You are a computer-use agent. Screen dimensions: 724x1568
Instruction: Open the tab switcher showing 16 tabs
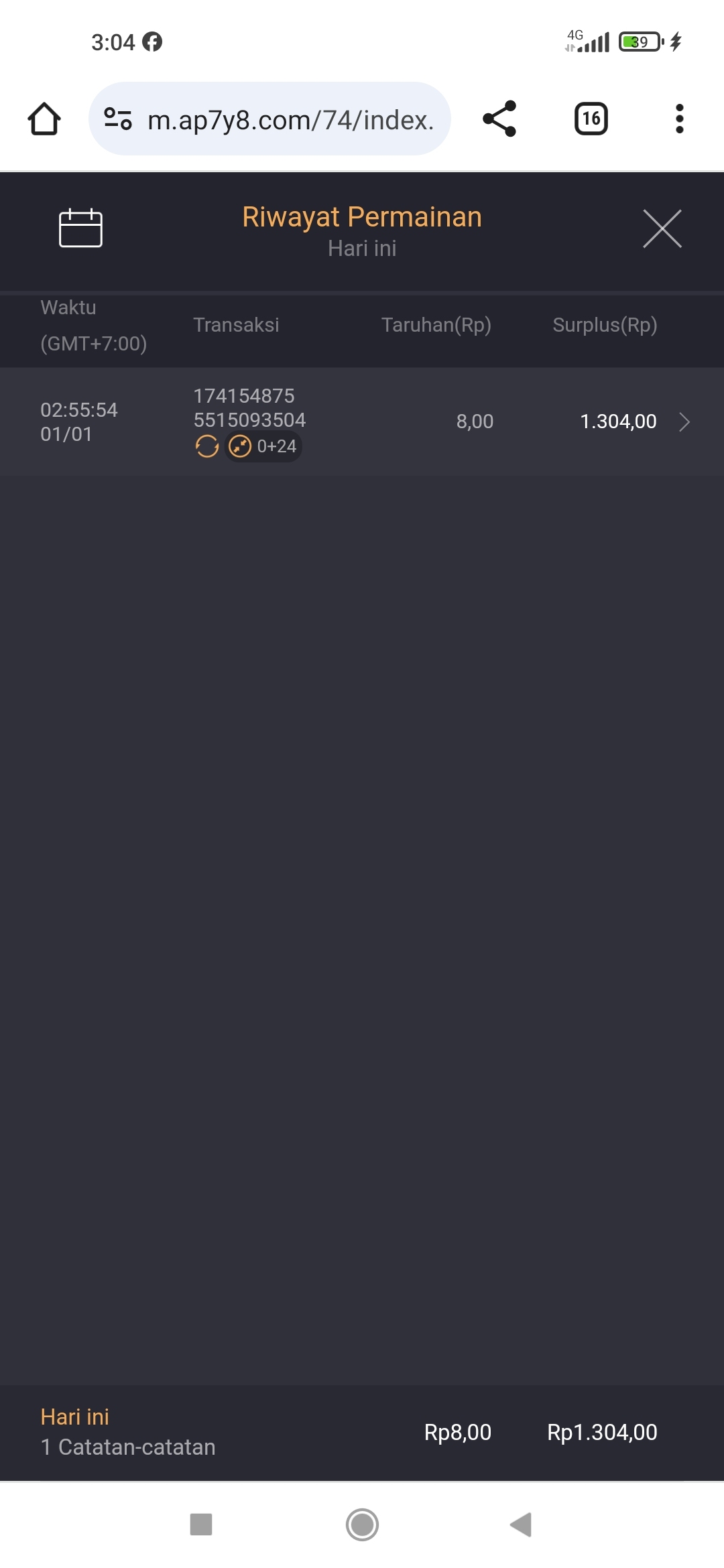click(x=591, y=119)
